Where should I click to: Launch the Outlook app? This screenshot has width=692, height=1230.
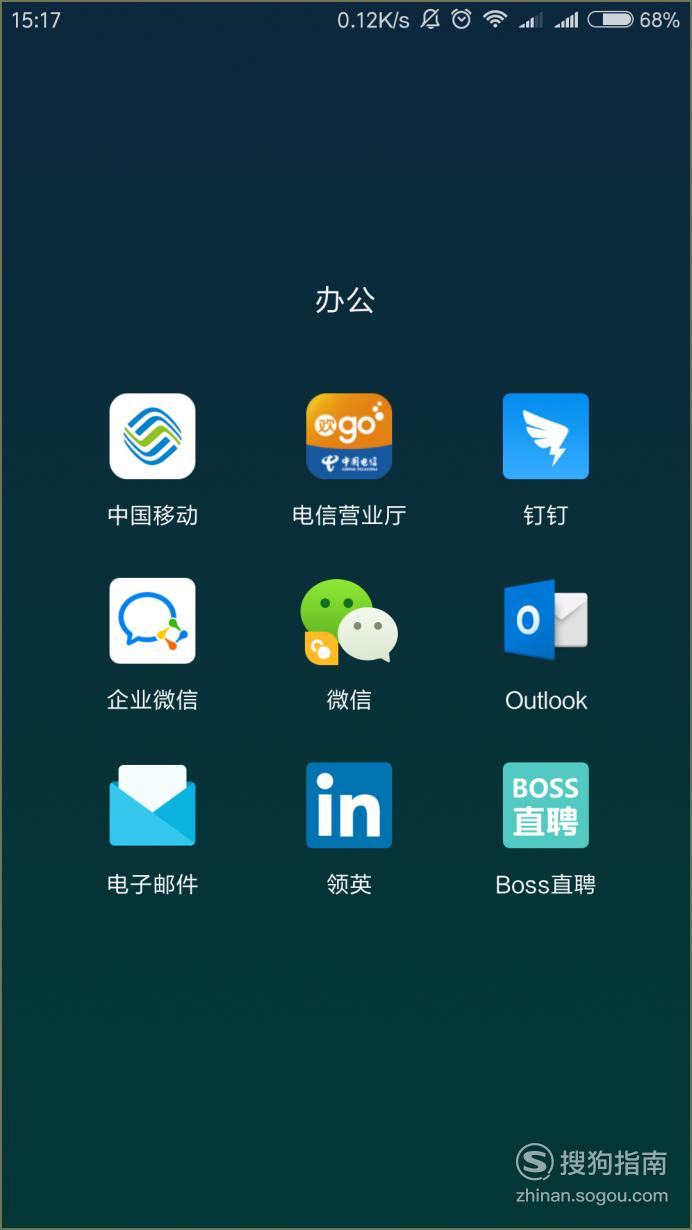point(546,621)
